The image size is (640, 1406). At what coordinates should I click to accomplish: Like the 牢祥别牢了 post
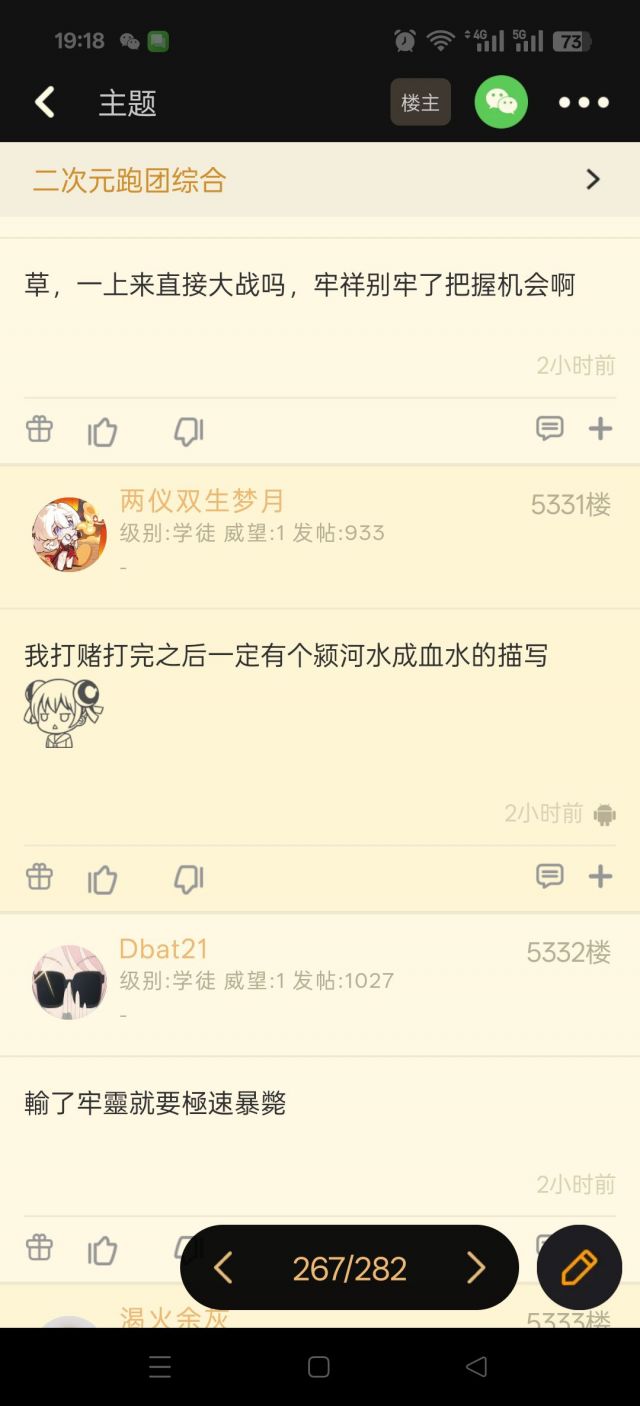click(103, 431)
